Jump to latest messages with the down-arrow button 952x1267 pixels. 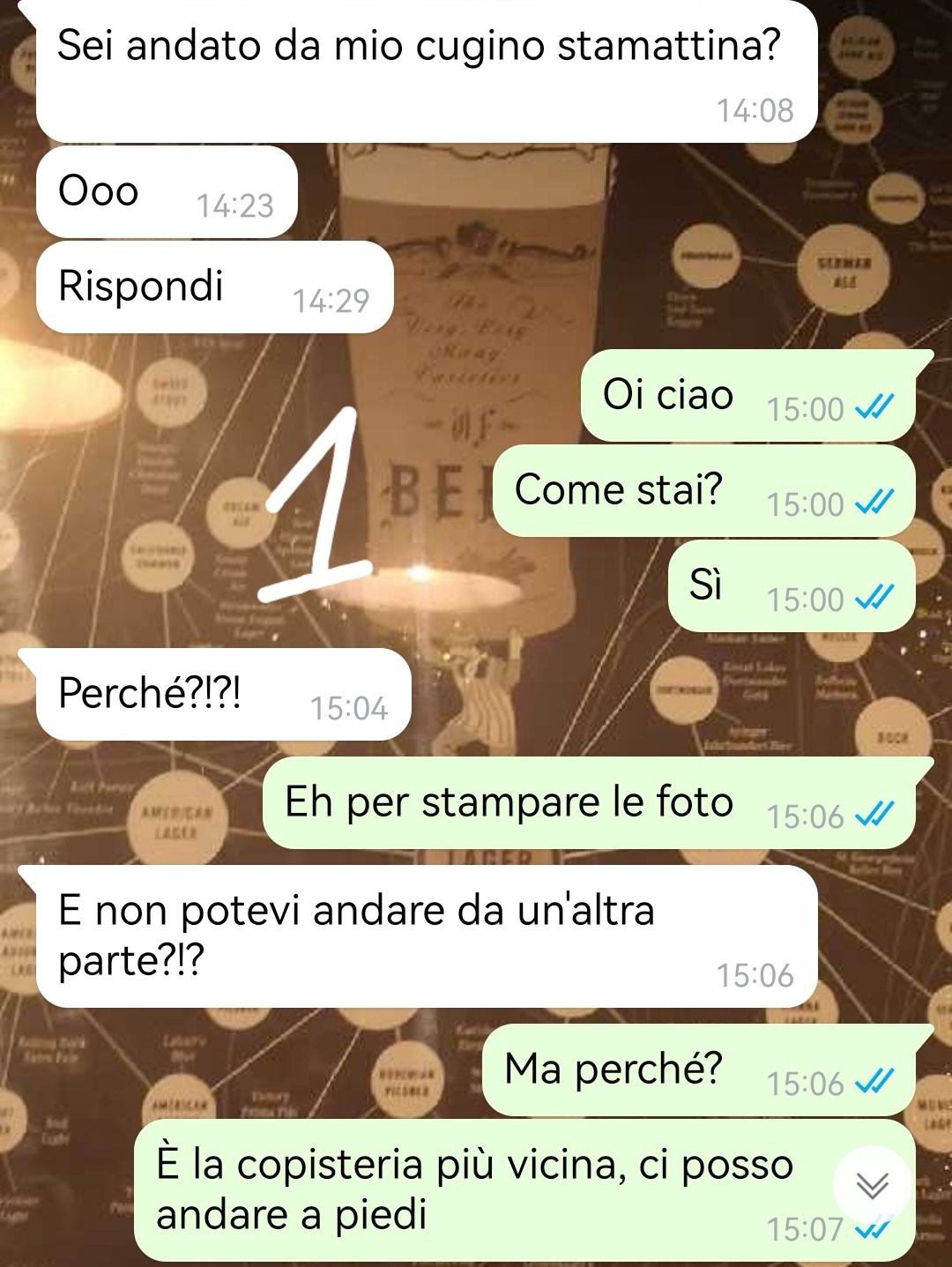pyautogui.click(x=872, y=1186)
